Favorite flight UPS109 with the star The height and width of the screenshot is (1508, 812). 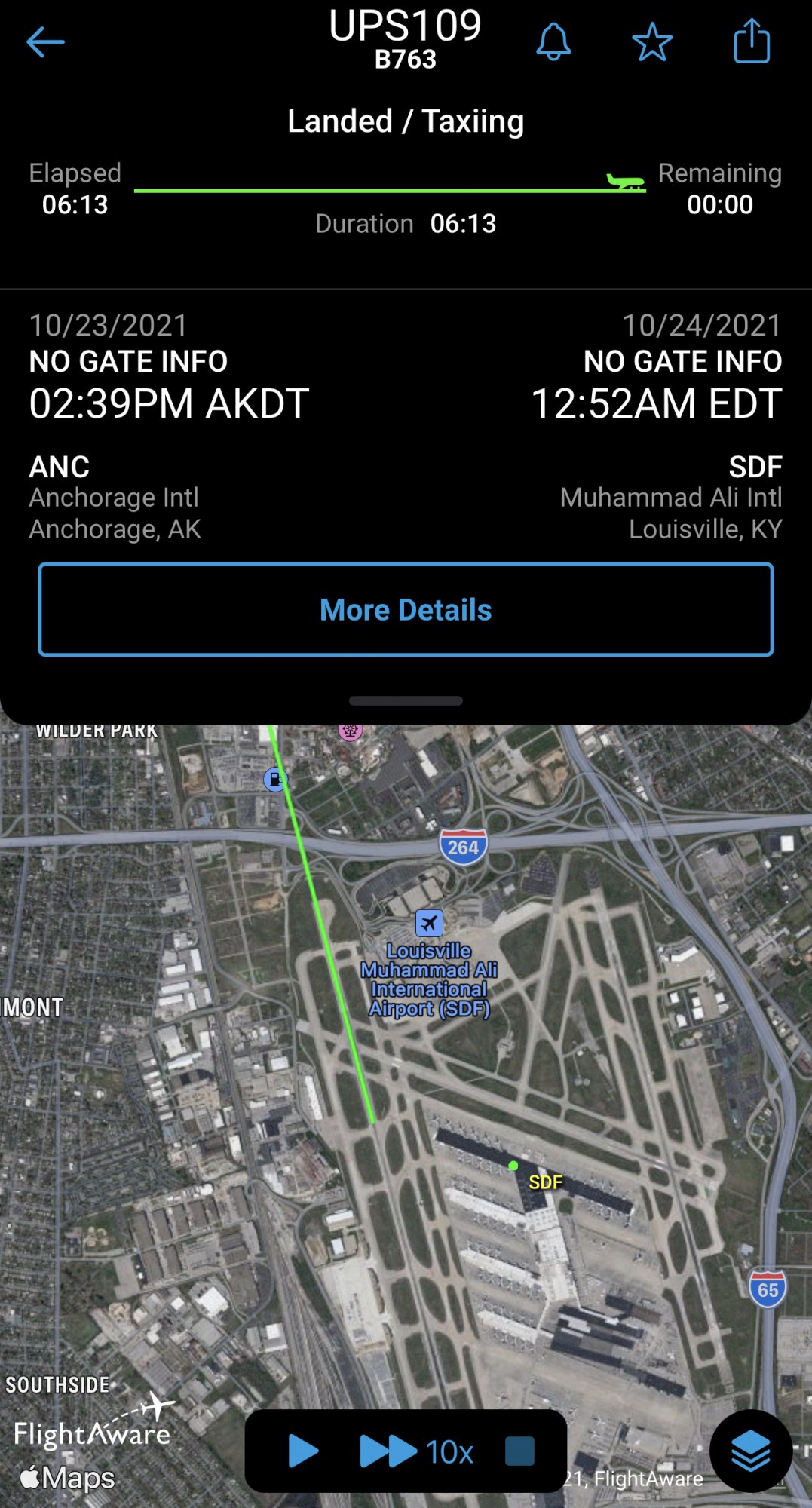tap(652, 42)
